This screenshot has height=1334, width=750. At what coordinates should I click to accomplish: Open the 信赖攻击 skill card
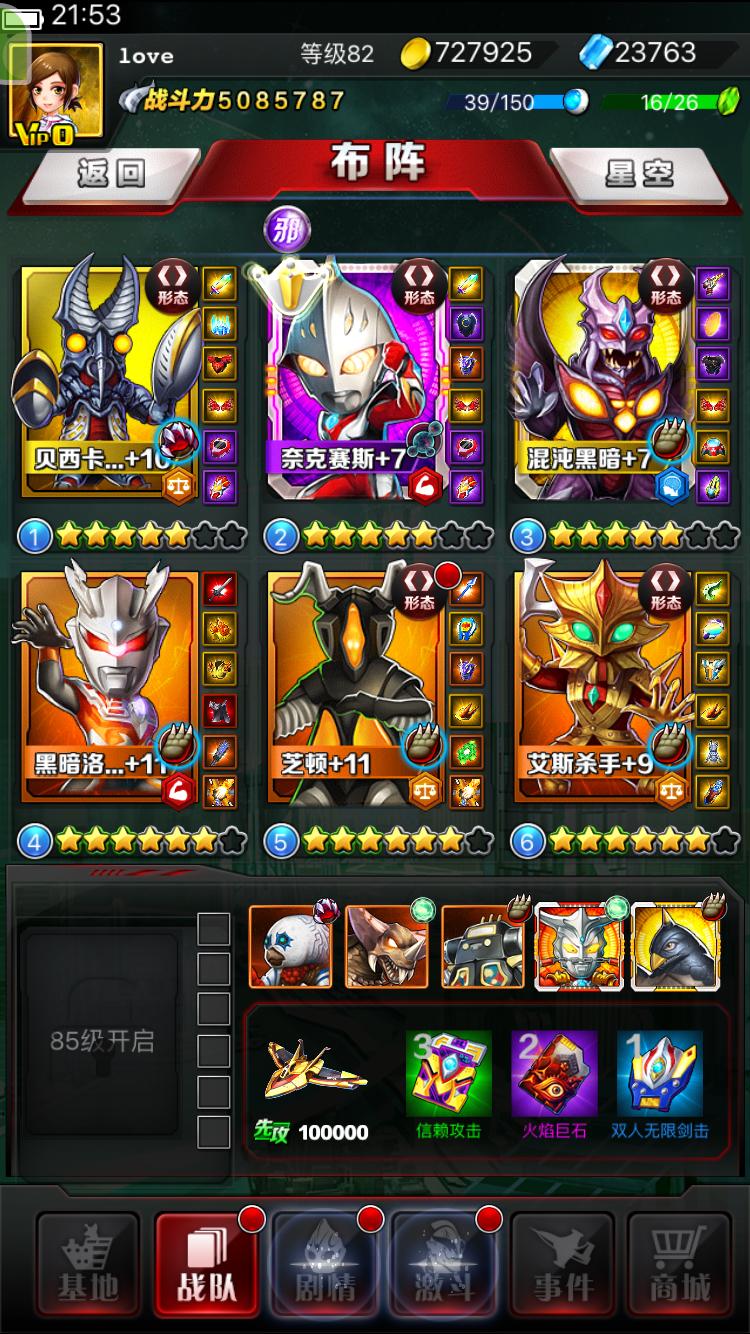(x=448, y=1080)
